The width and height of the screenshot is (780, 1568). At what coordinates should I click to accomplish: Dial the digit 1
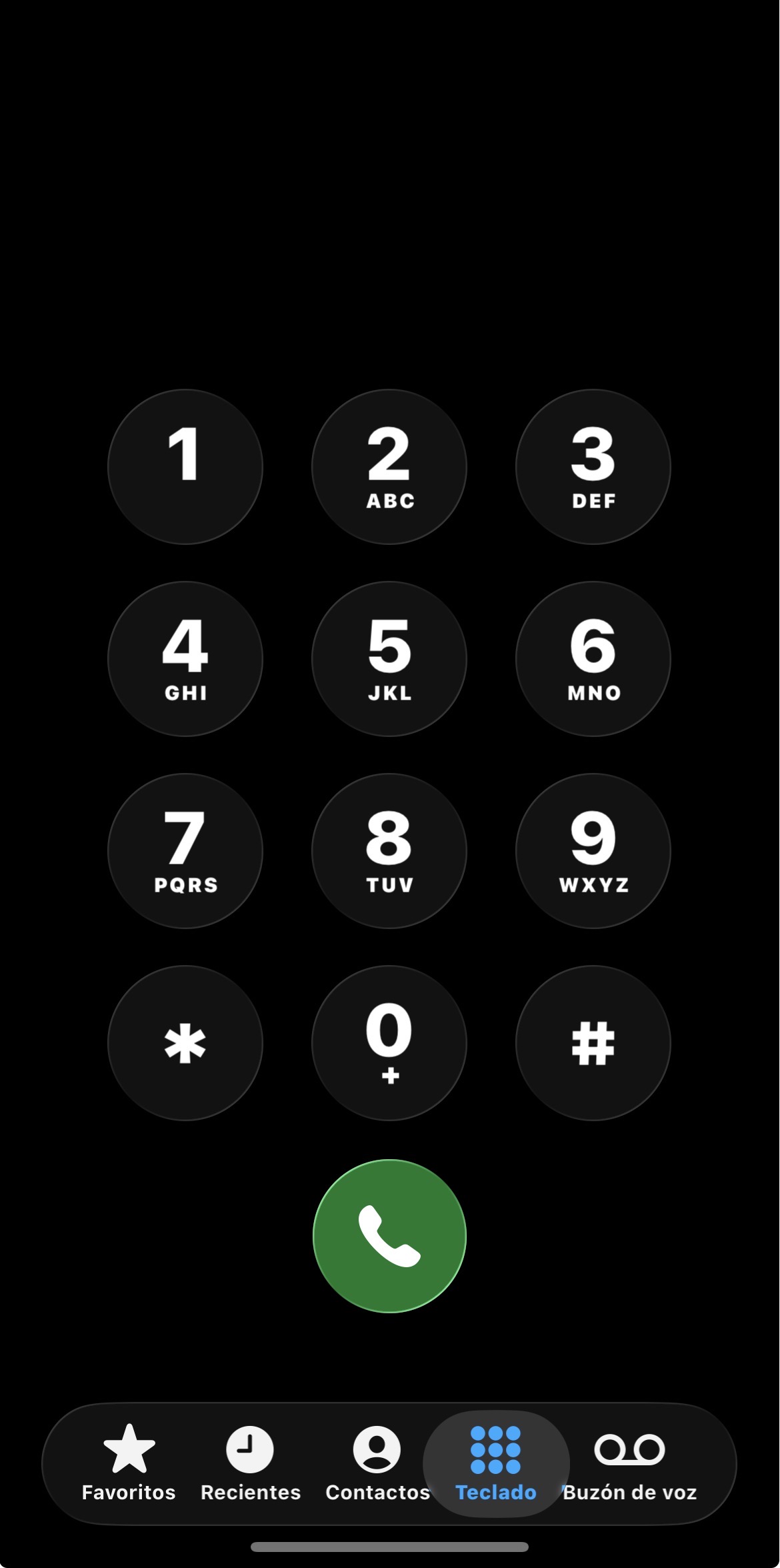[185, 467]
